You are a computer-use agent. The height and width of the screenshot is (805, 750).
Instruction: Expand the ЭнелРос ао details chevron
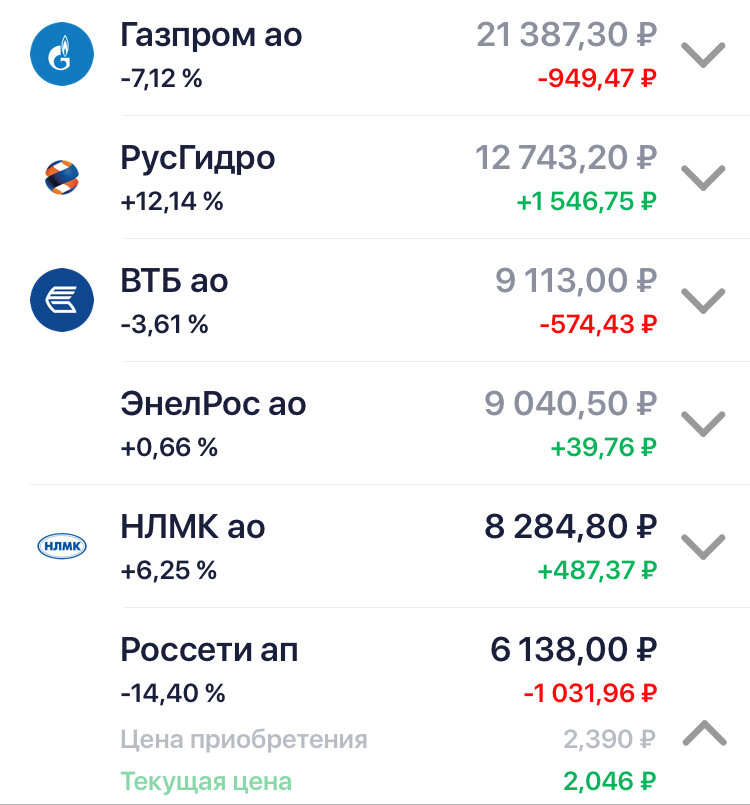(702, 424)
